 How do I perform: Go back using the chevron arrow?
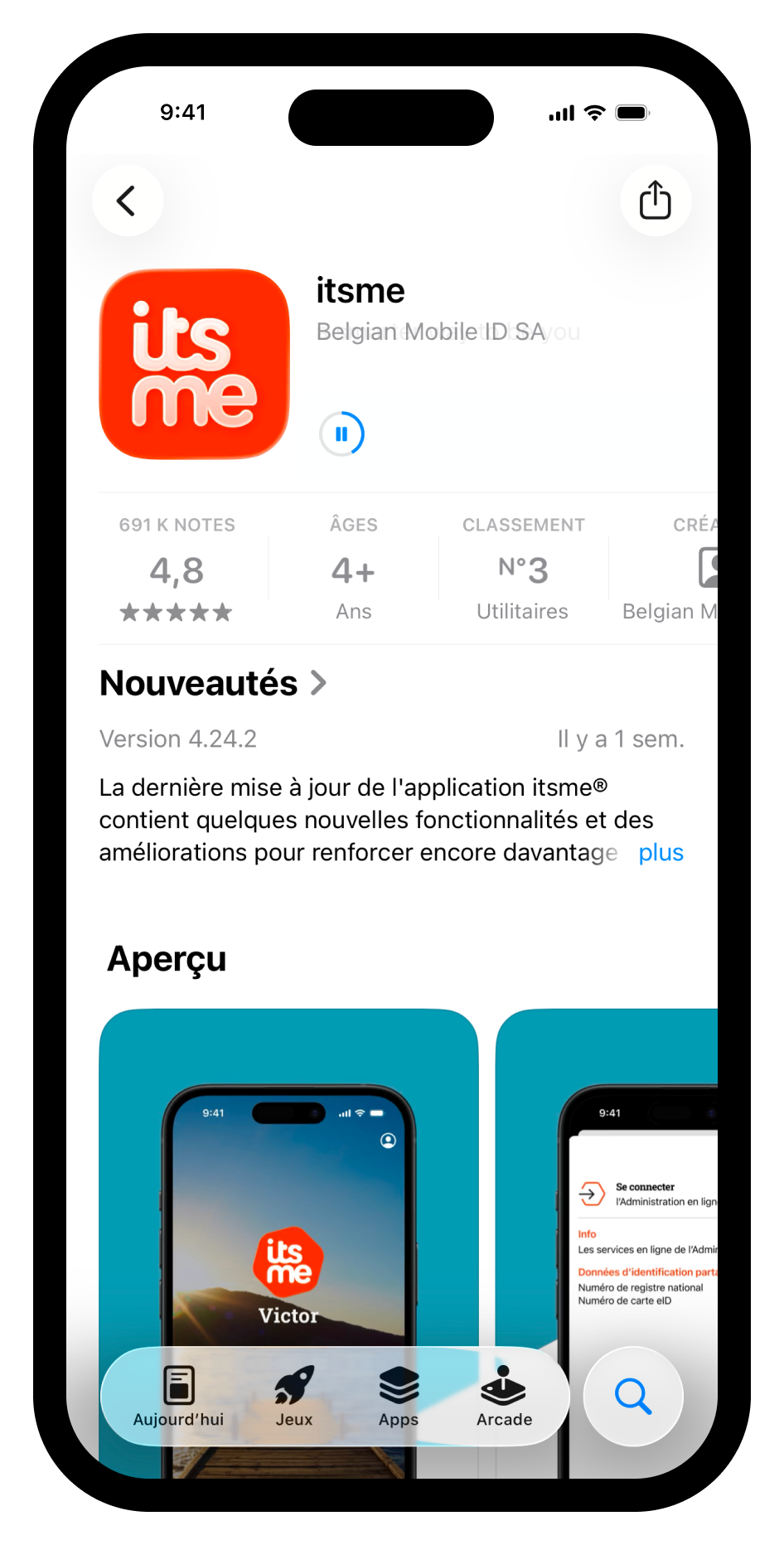127,201
